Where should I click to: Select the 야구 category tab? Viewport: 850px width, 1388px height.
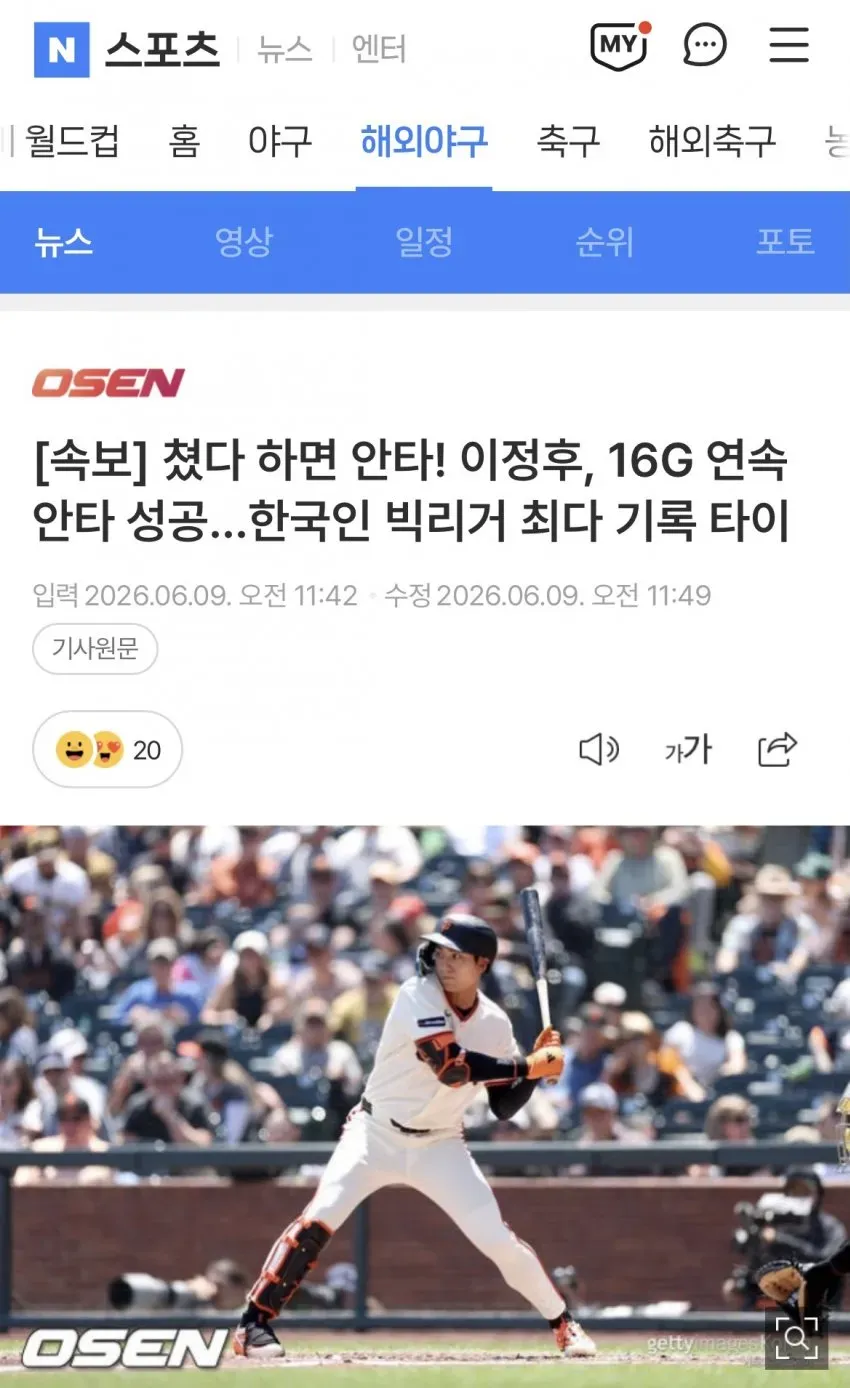coord(280,141)
